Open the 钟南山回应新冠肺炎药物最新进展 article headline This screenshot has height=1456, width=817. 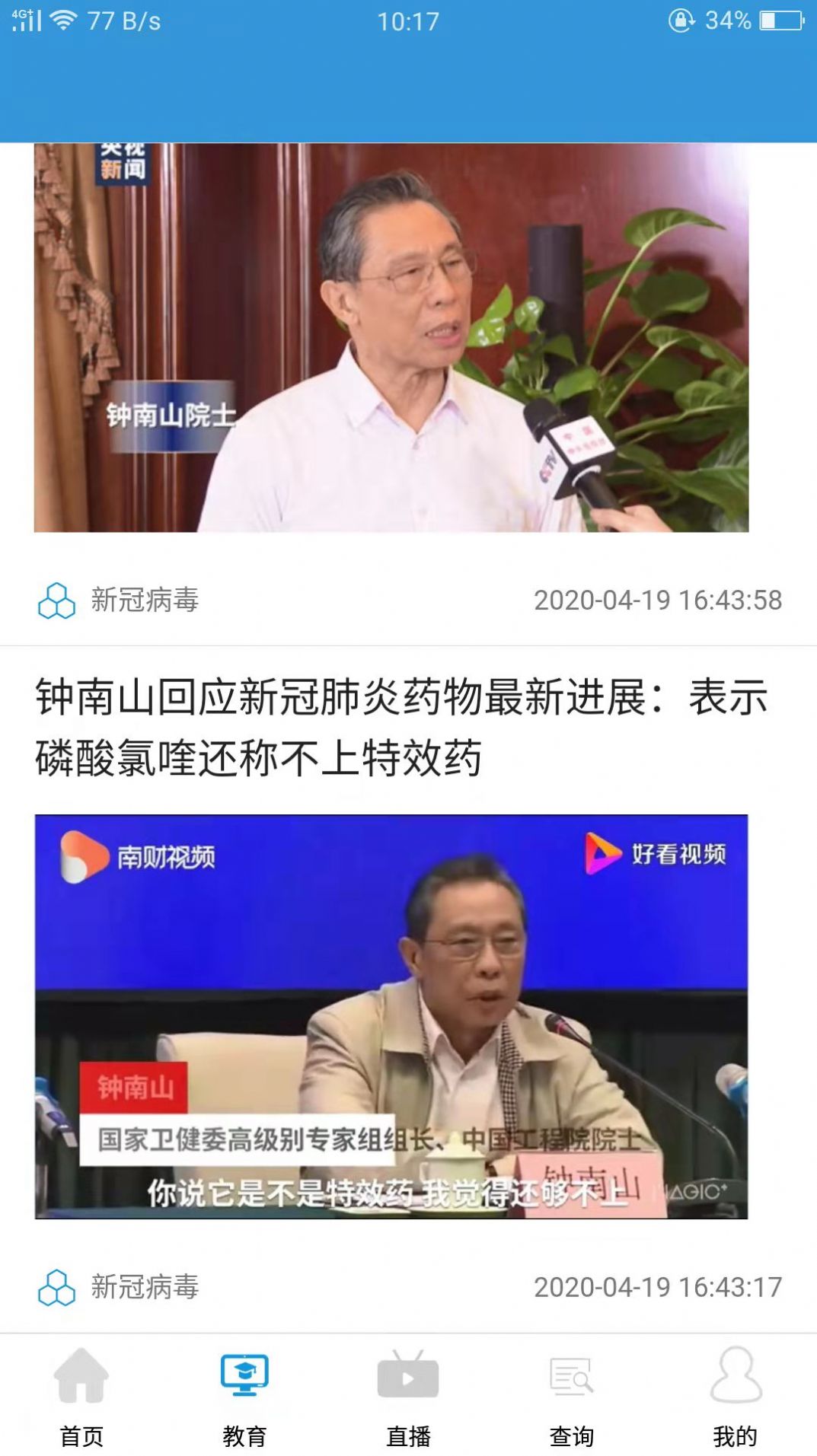pos(404,727)
